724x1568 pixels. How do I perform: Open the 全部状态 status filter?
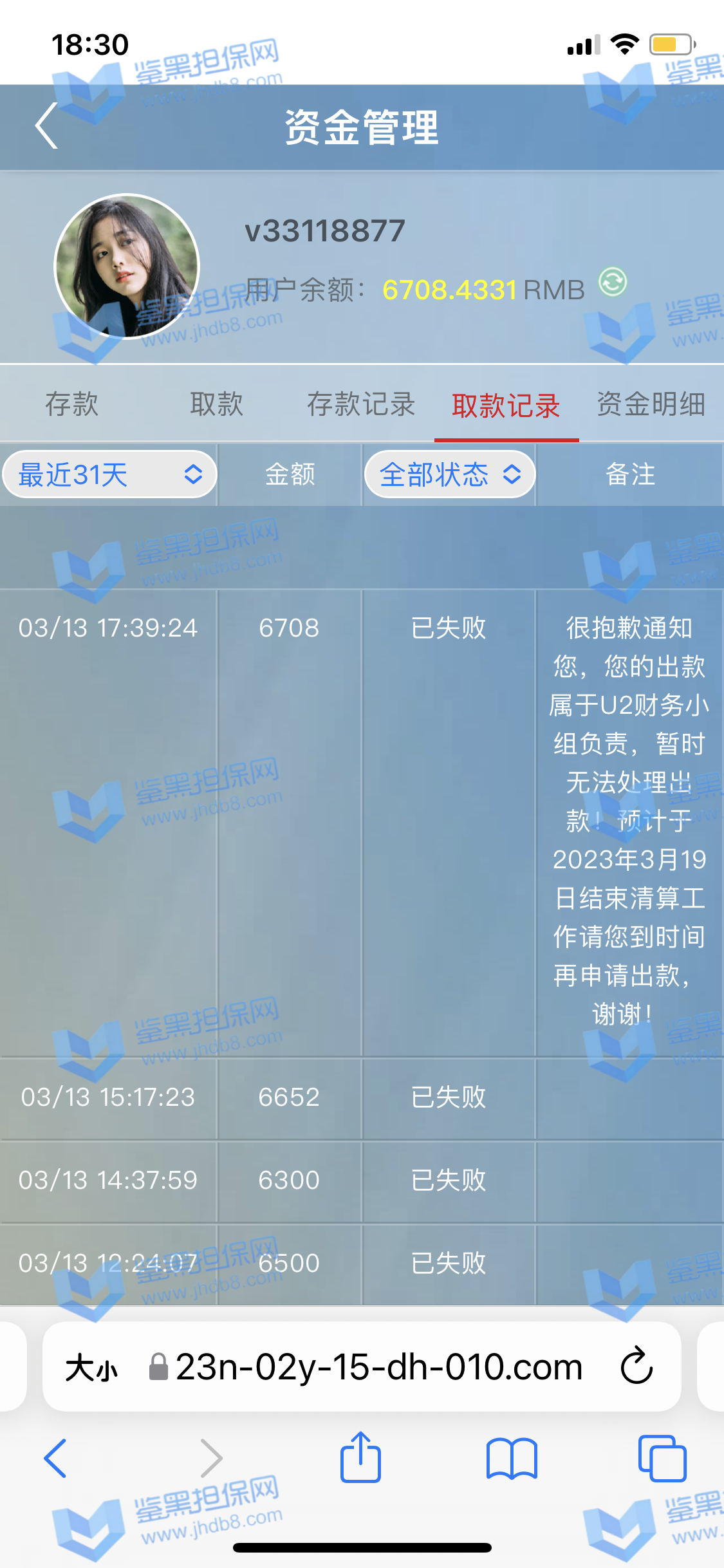pos(450,474)
